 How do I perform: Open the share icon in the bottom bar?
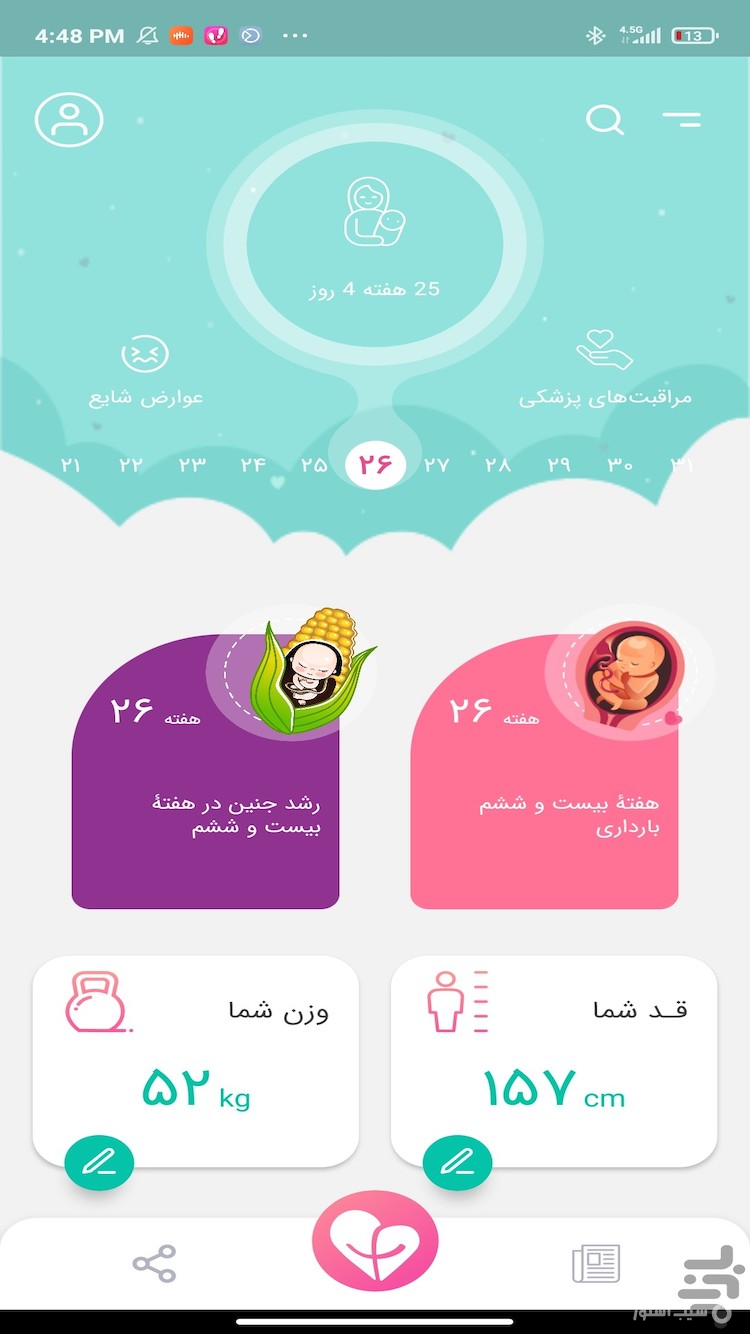pos(155,1262)
